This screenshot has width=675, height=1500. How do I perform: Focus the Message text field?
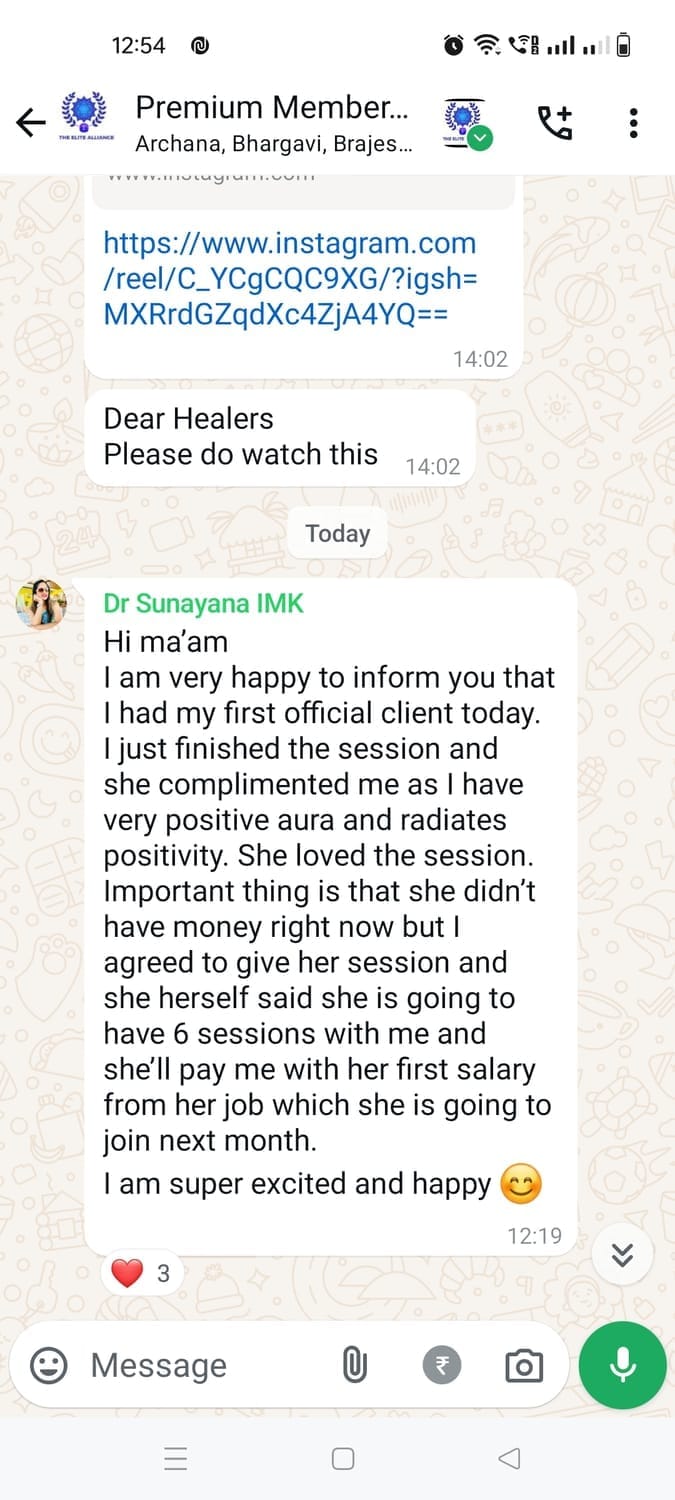(x=200, y=1365)
